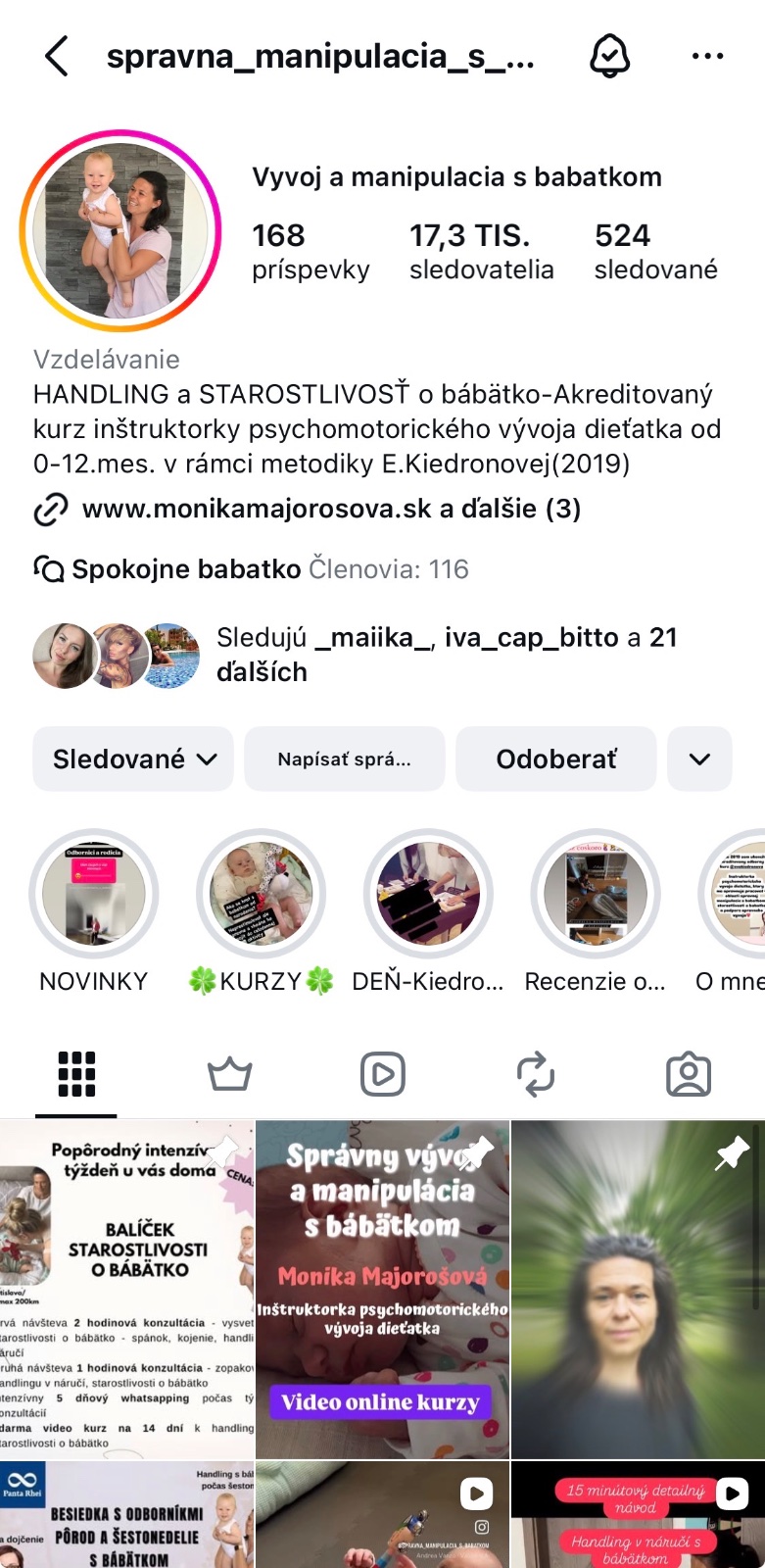View the profile picture story
This screenshot has height=1568, width=765.
(120, 231)
